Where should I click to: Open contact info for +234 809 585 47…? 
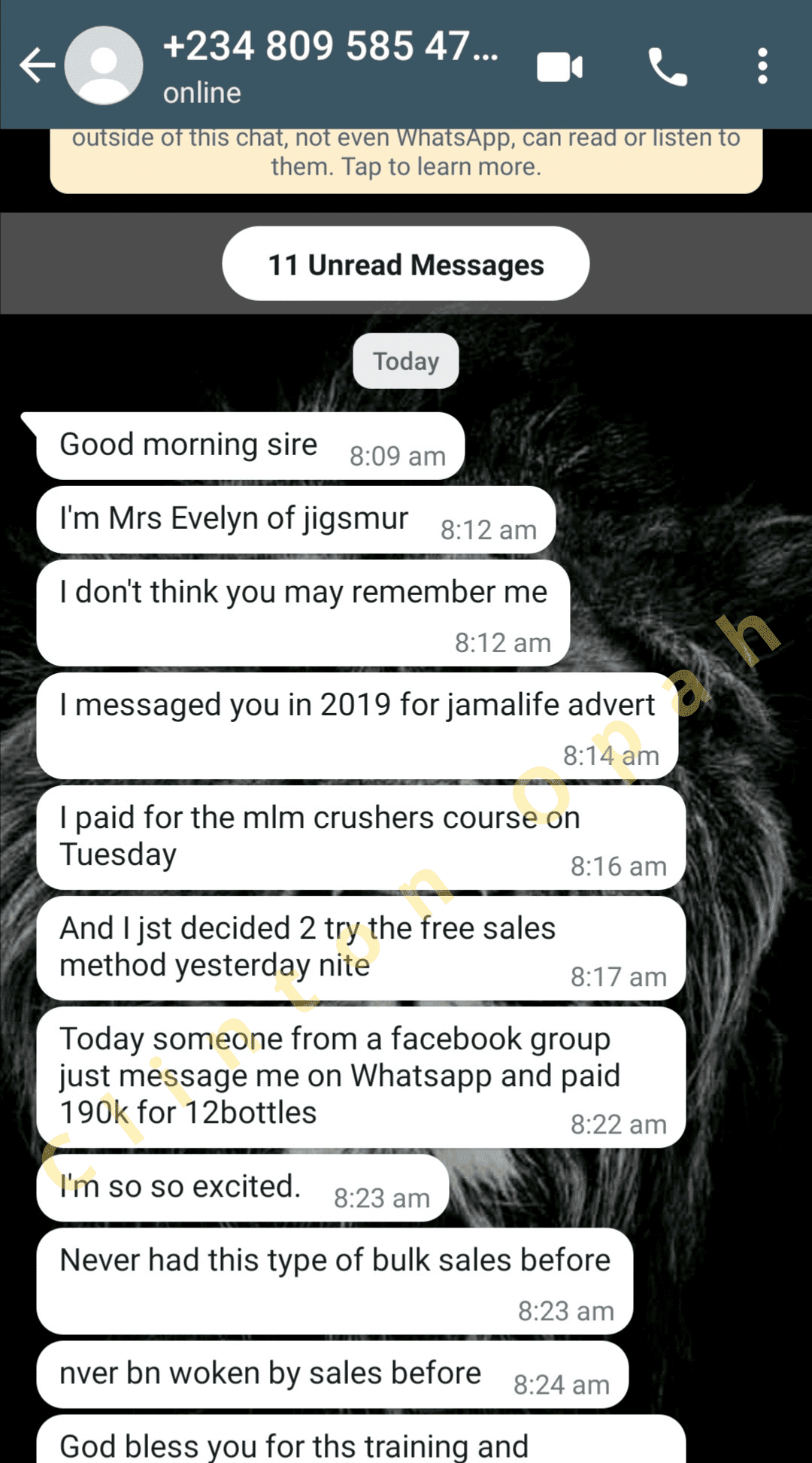point(331,64)
